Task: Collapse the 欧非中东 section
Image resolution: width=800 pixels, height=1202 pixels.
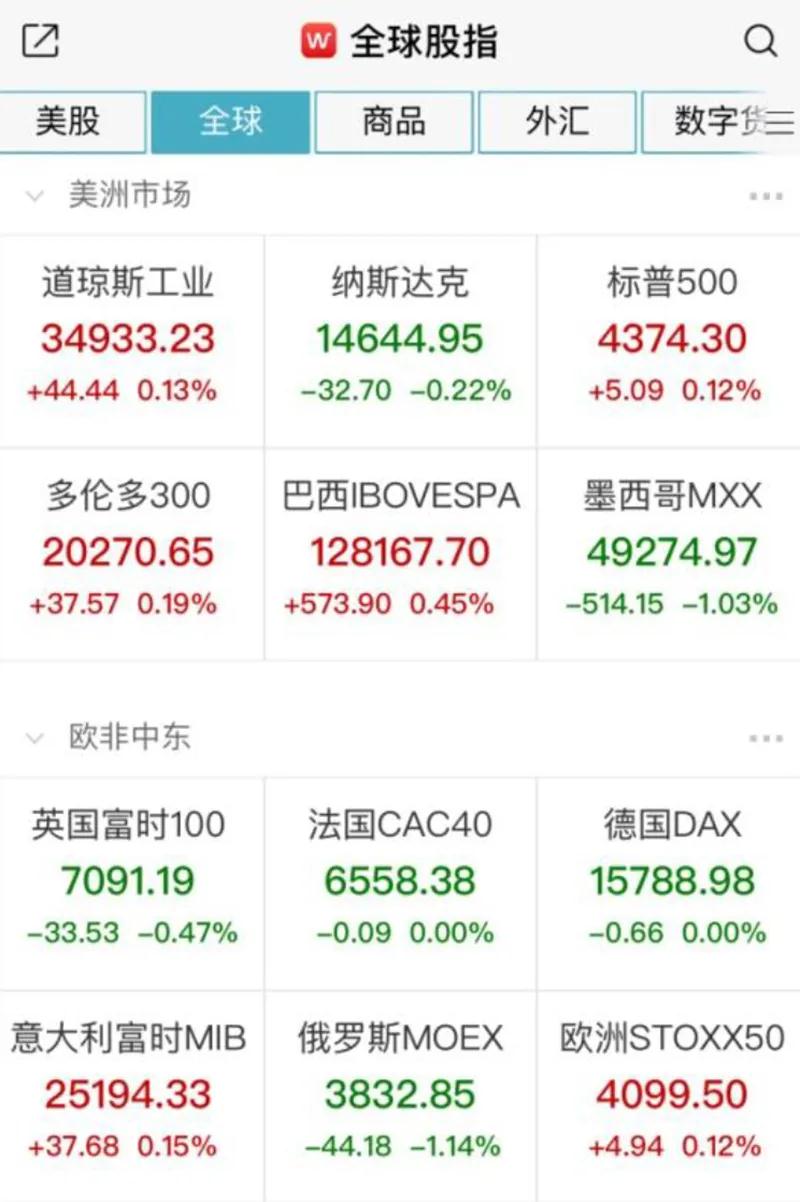Action: click(x=35, y=739)
